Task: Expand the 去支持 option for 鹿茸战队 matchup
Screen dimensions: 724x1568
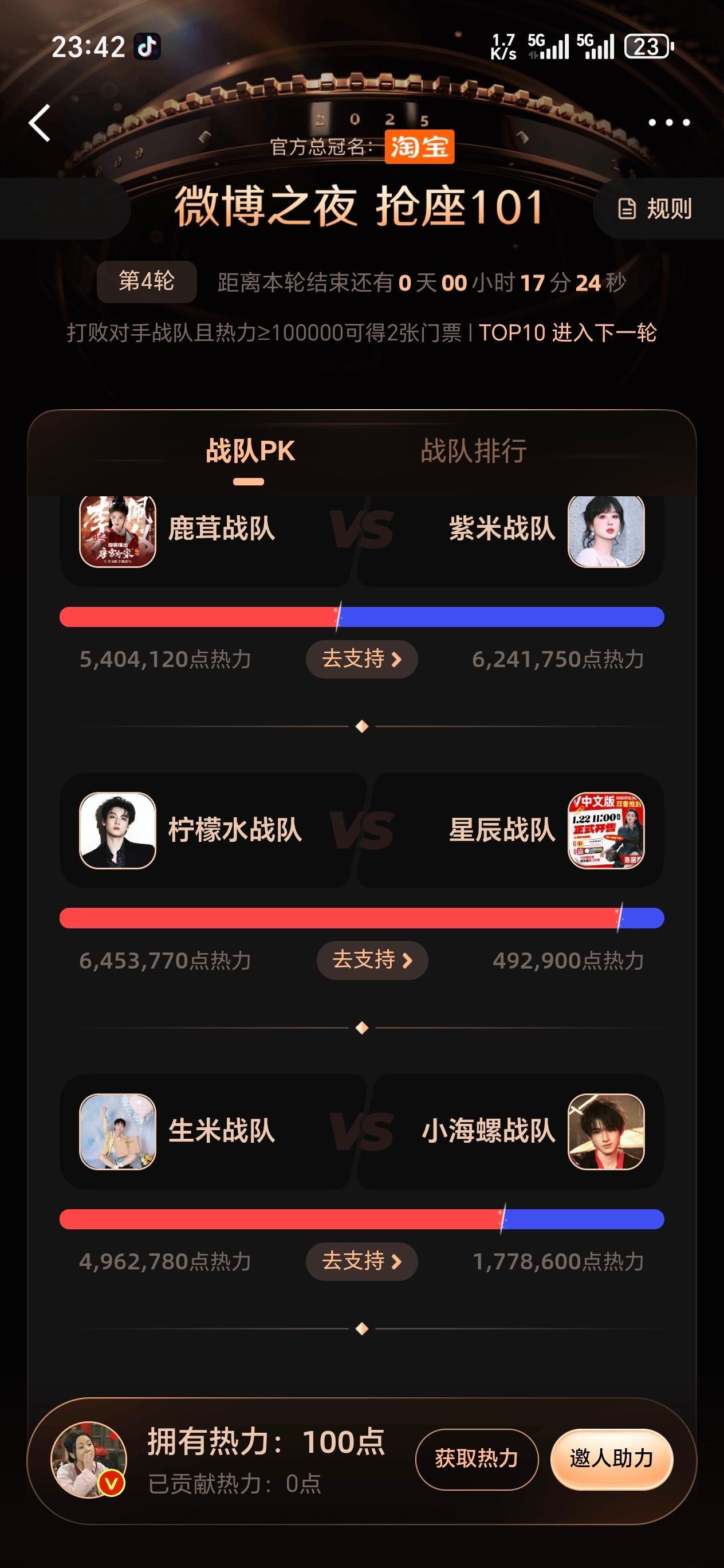Action: tap(361, 659)
